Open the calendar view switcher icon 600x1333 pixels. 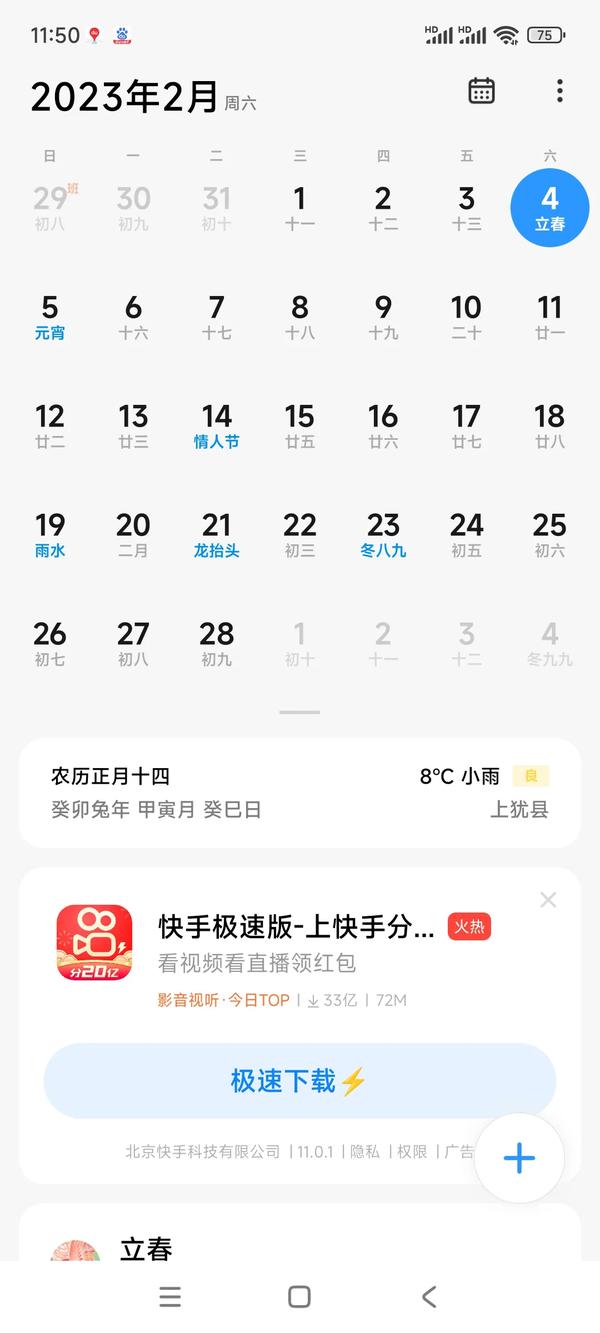[x=481, y=91]
